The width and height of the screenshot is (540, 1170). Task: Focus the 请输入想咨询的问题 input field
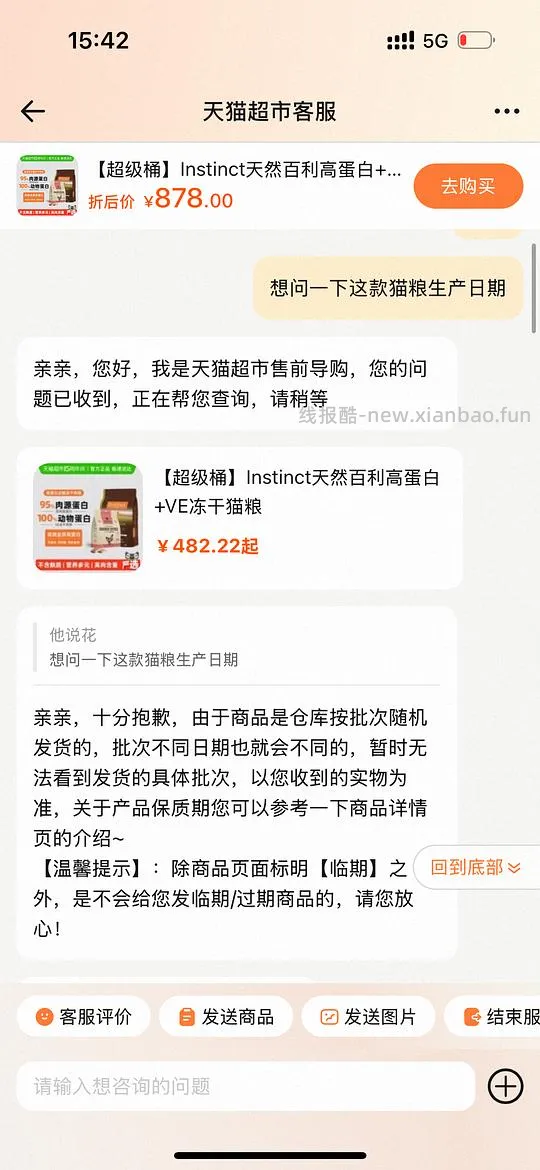(x=245, y=1086)
